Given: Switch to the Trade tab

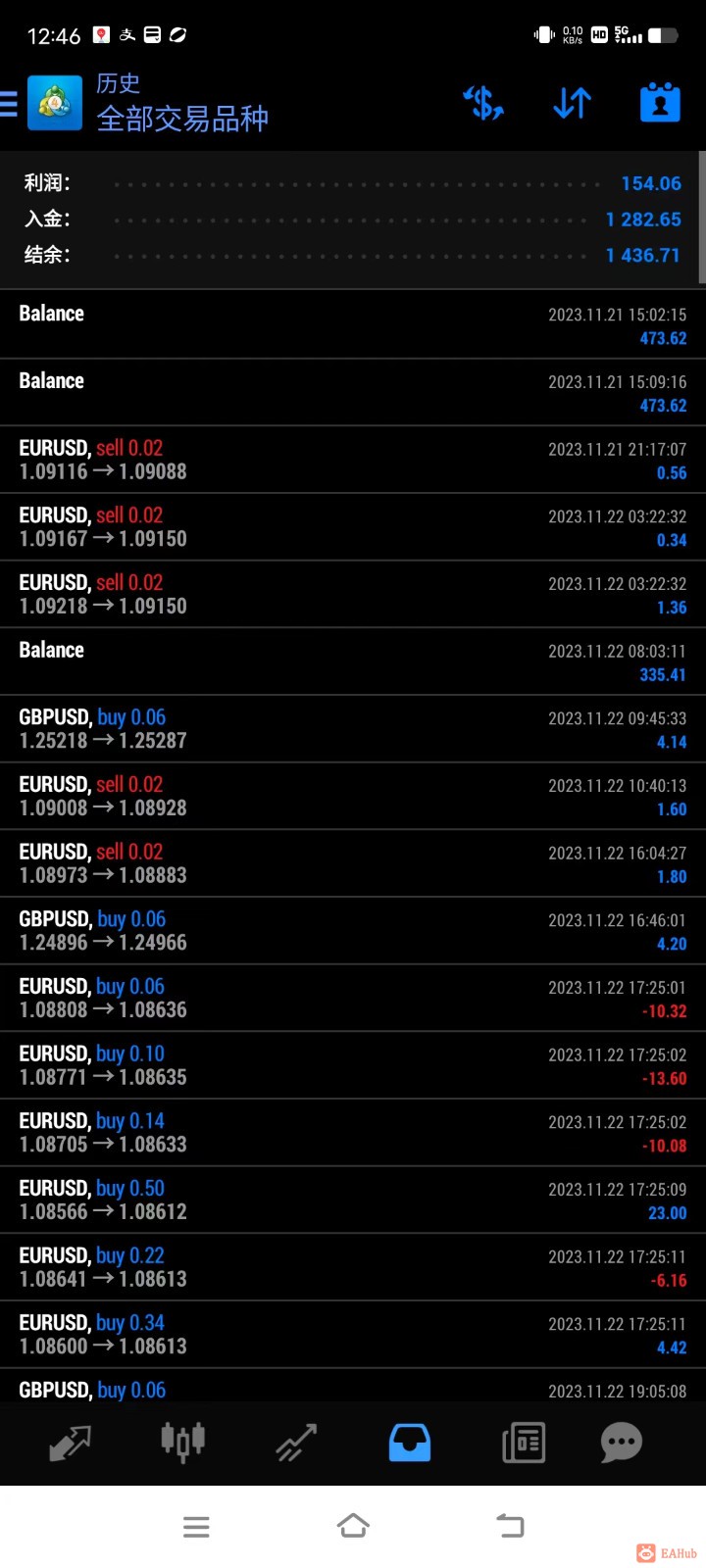Looking at the screenshot, I should pos(296,1443).
